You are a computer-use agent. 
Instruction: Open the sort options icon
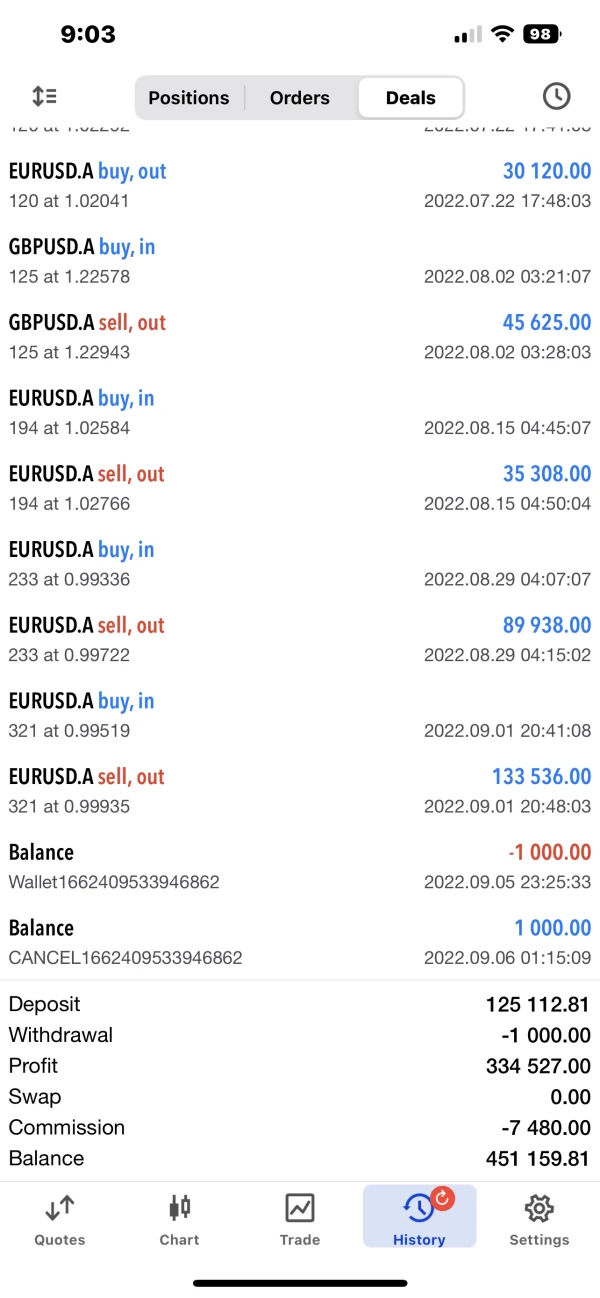44,96
